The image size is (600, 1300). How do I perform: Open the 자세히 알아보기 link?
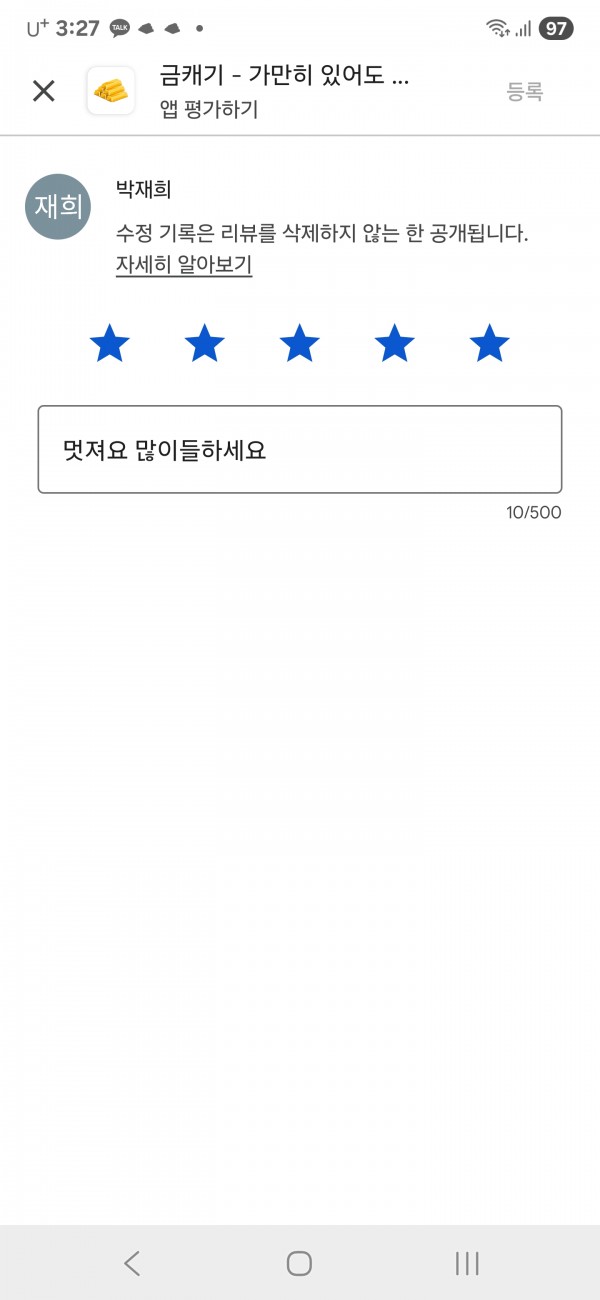(x=184, y=265)
